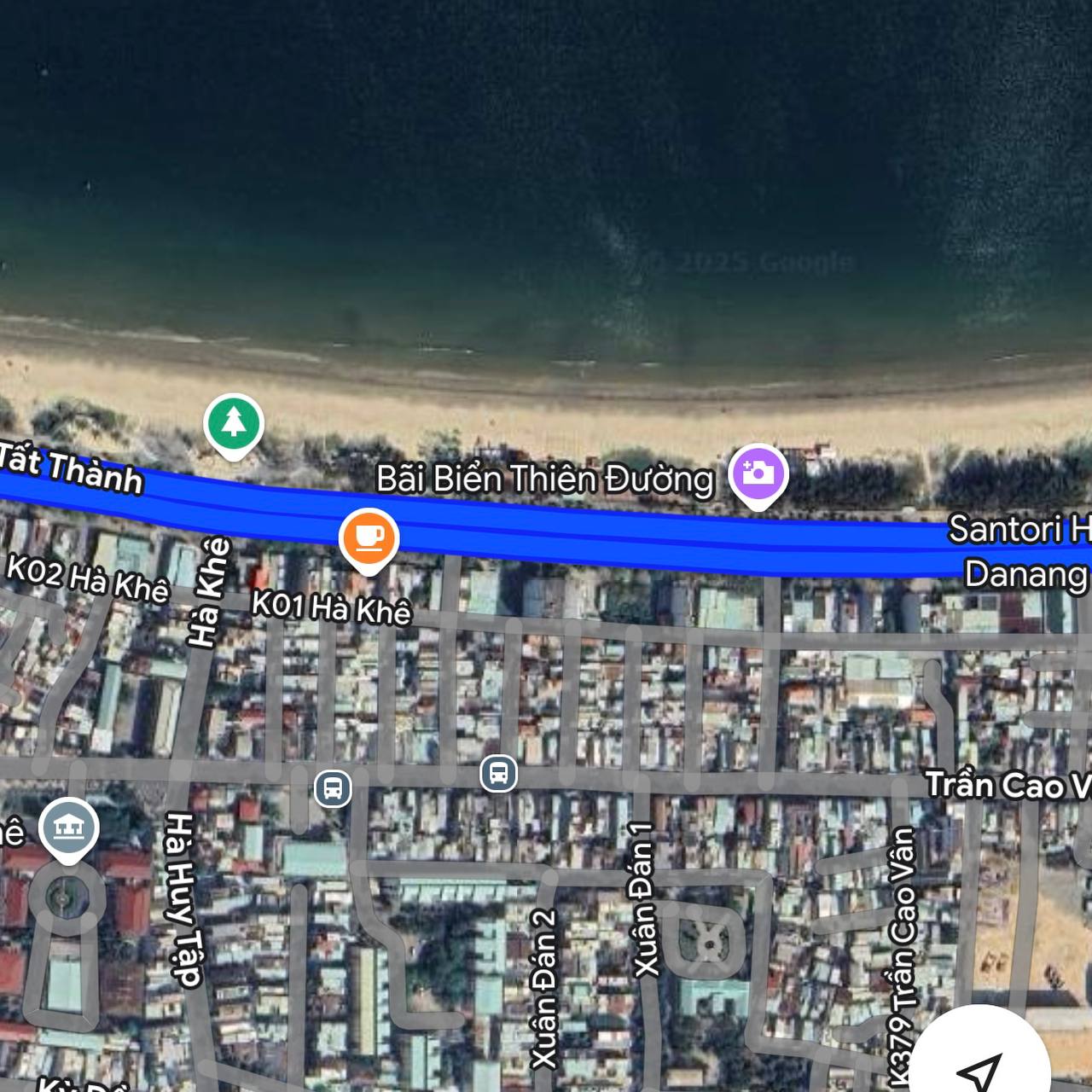
Task: Open Bãi Biển Thiên Đường place marker
Action: pyautogui.click(x=758, y=473)
